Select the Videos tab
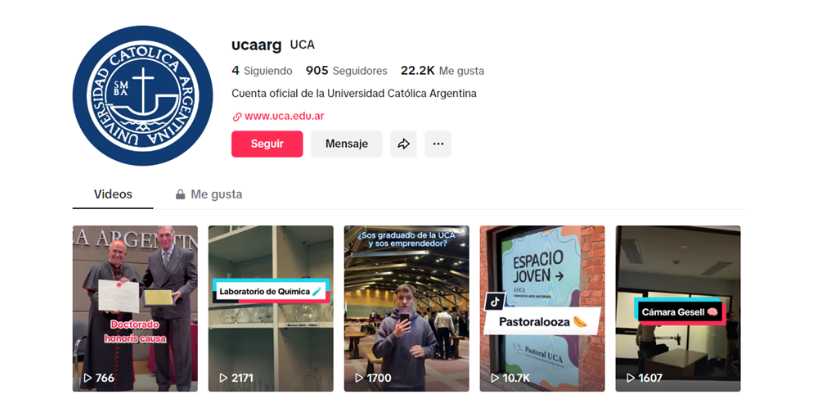The image size is (814, 410). coord(113,194)
